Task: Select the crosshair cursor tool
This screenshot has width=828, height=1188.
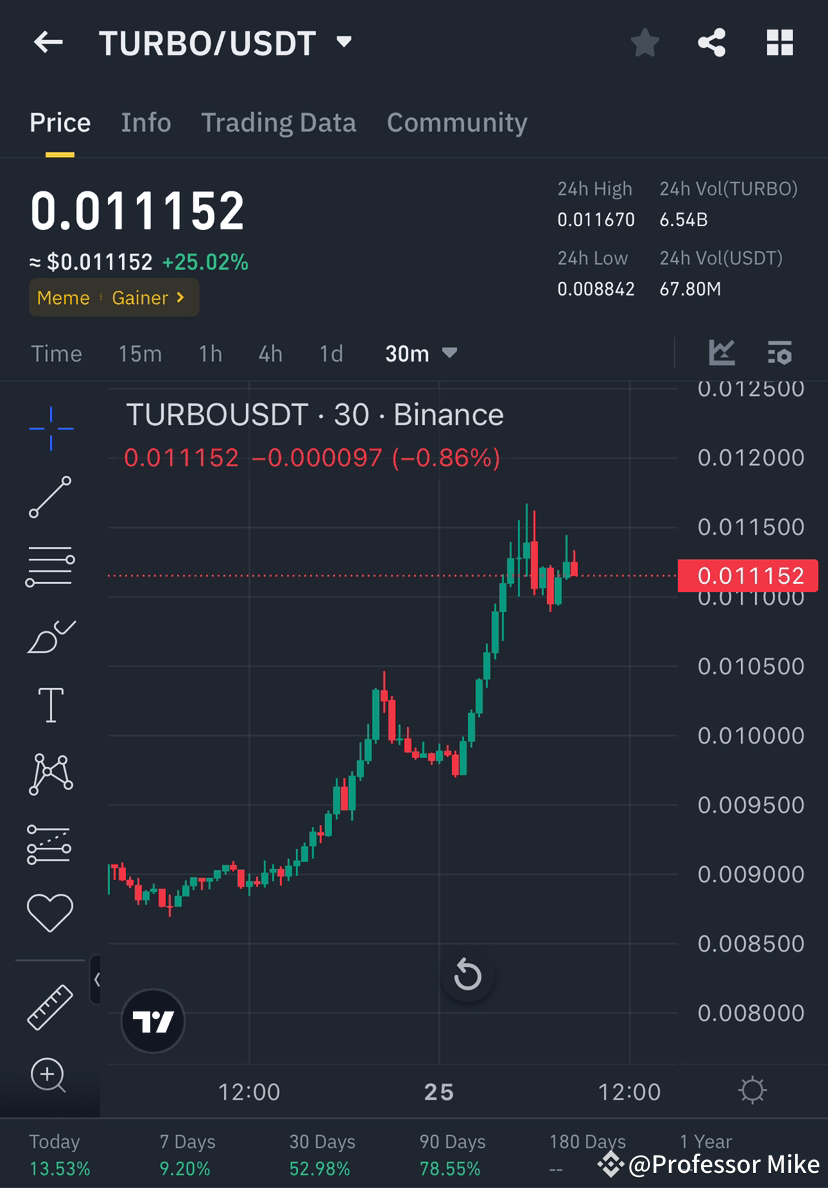Action: tap(50, 428)
